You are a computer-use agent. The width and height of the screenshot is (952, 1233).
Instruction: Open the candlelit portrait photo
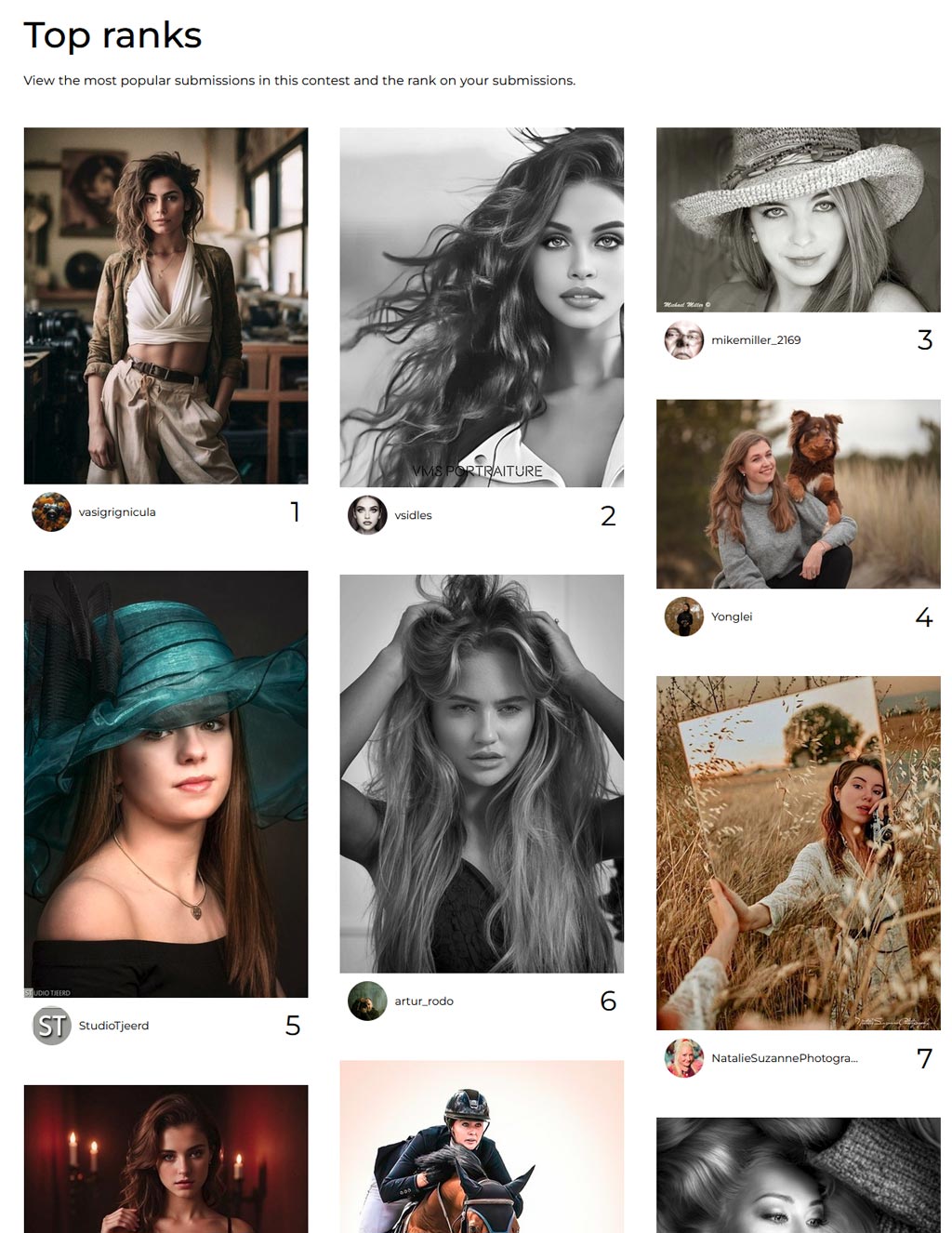165,1159
